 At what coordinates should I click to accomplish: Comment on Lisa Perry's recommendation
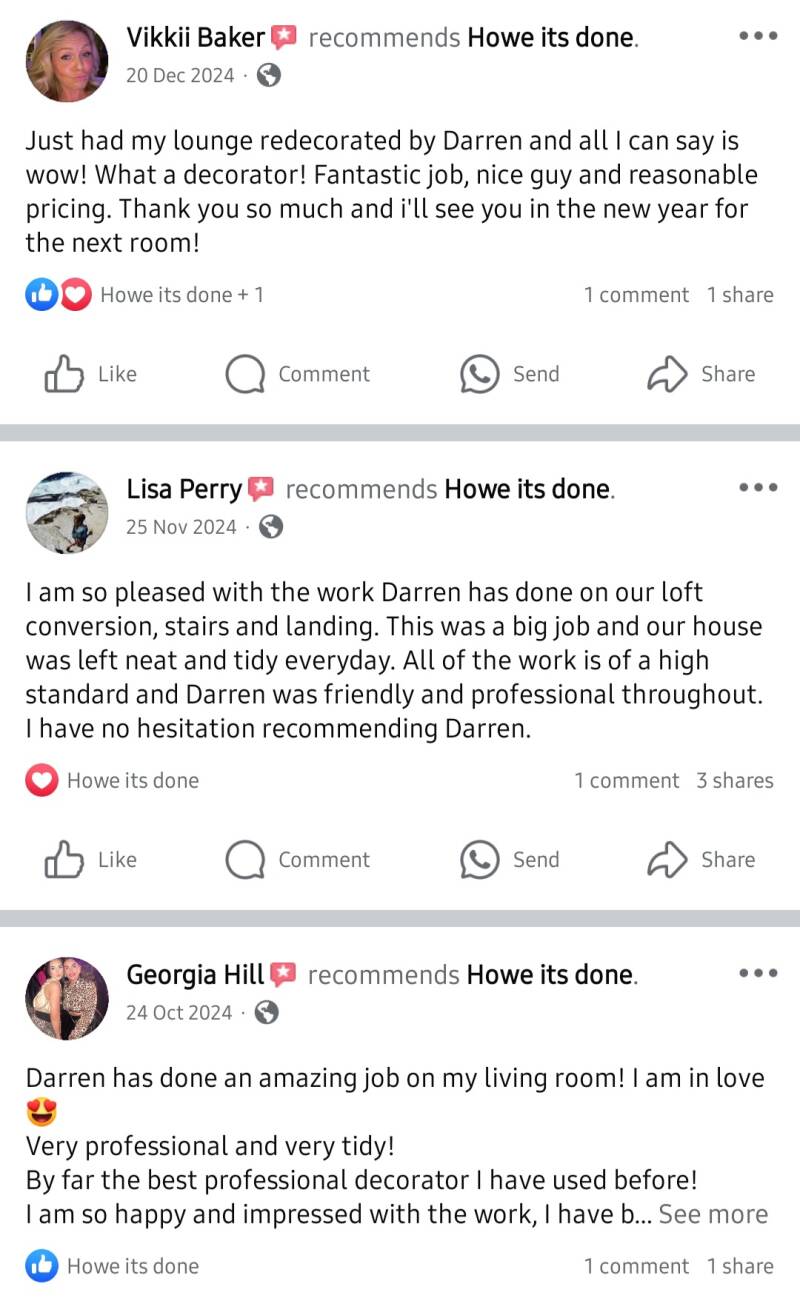click(x=298, y=860)
